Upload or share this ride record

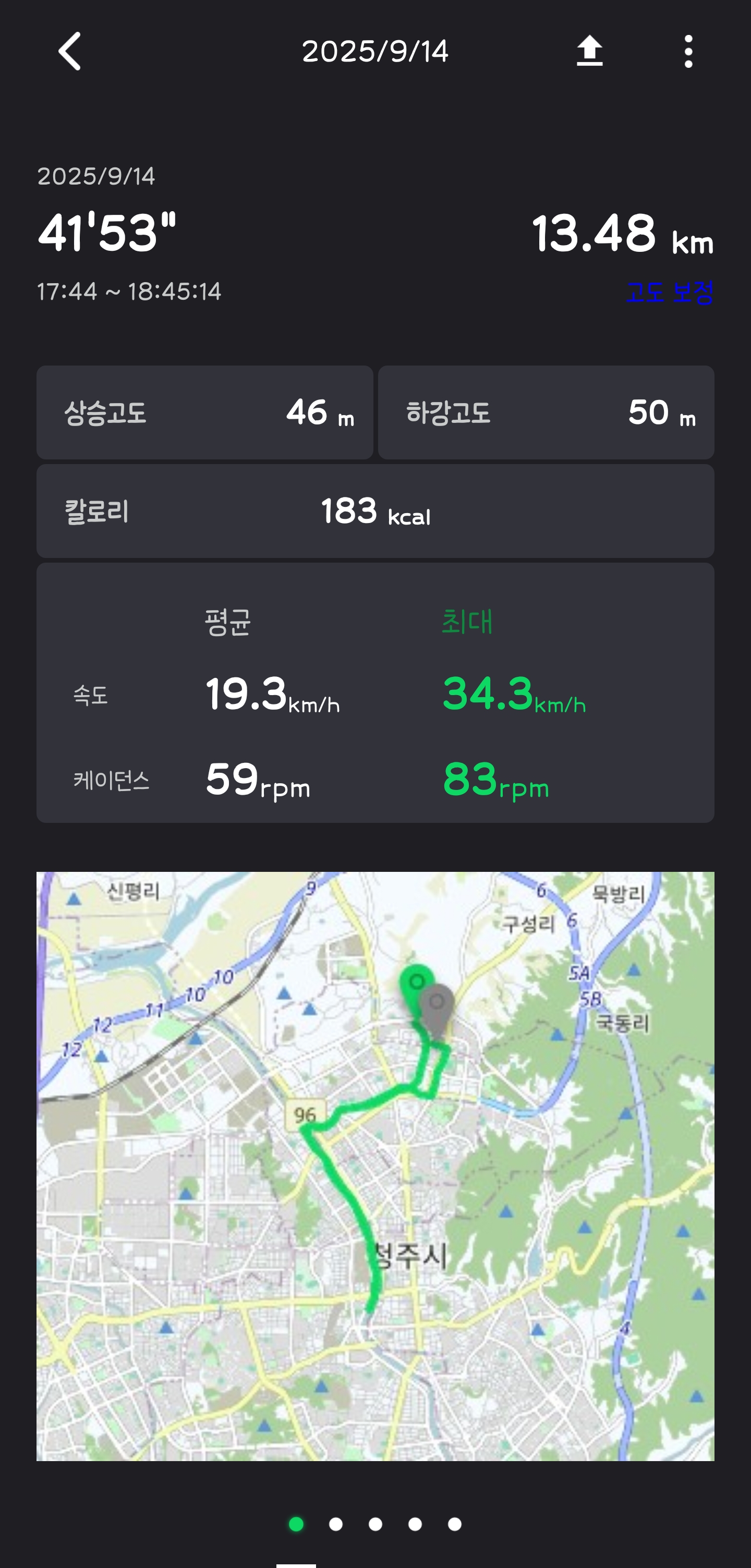tap(589, 51)
